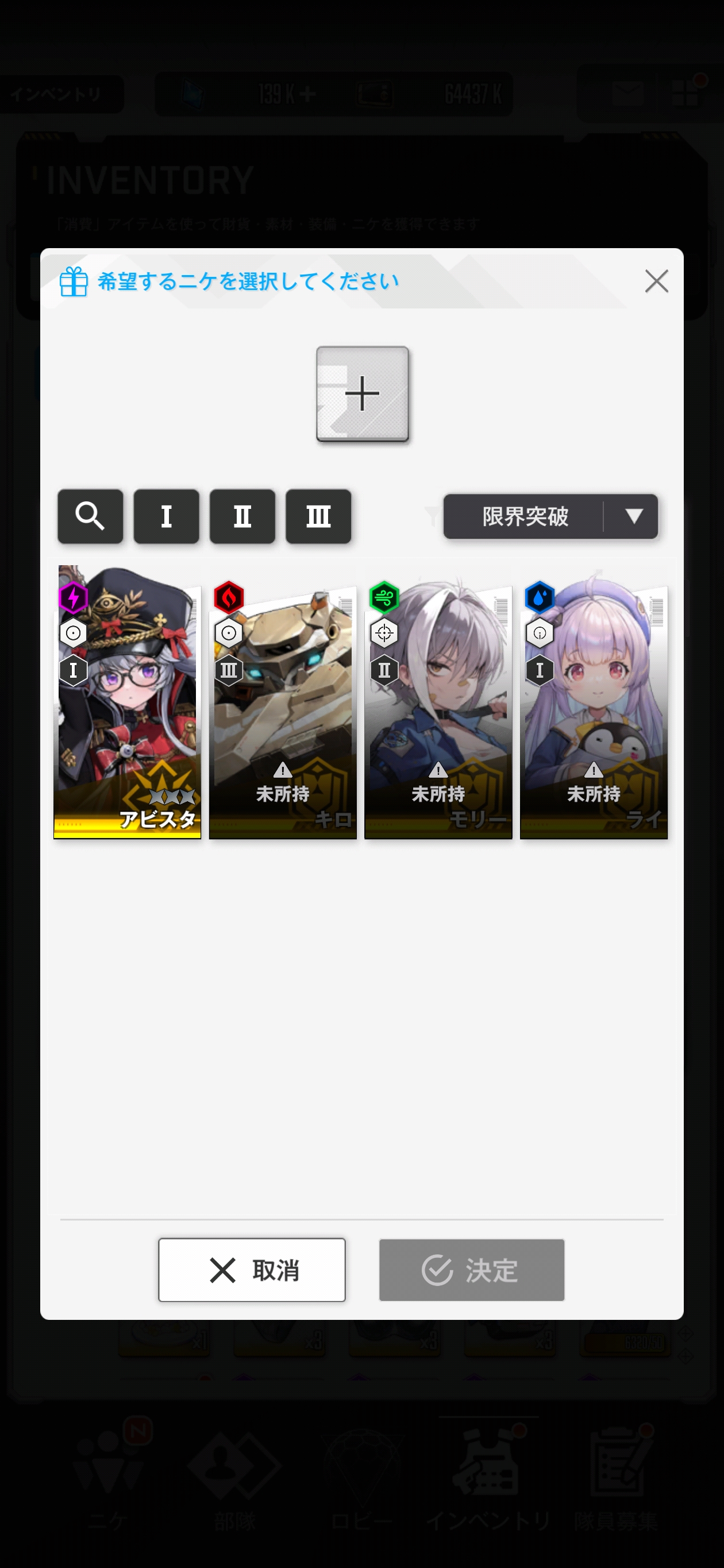Tap the 取消 cancel button
This screenshot has height=1568, width=724.
pyautogui.click(x=252, y=1270)
